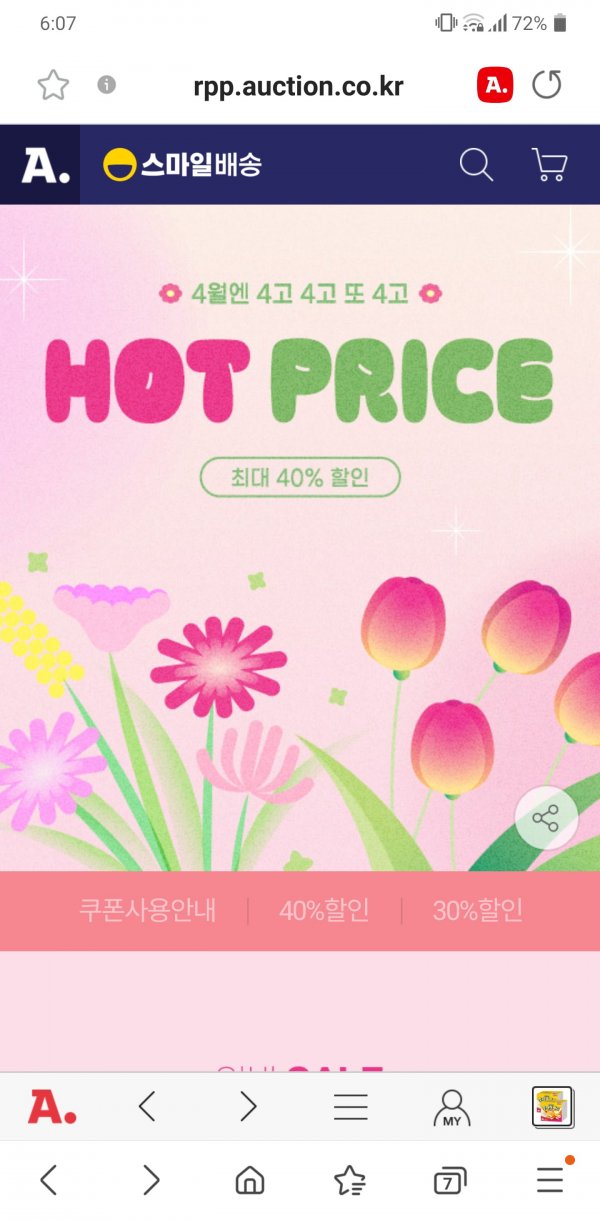Open 스마일배송 section
The width and height of the screenshot is (600, 1220).
[x=183, y=165]
